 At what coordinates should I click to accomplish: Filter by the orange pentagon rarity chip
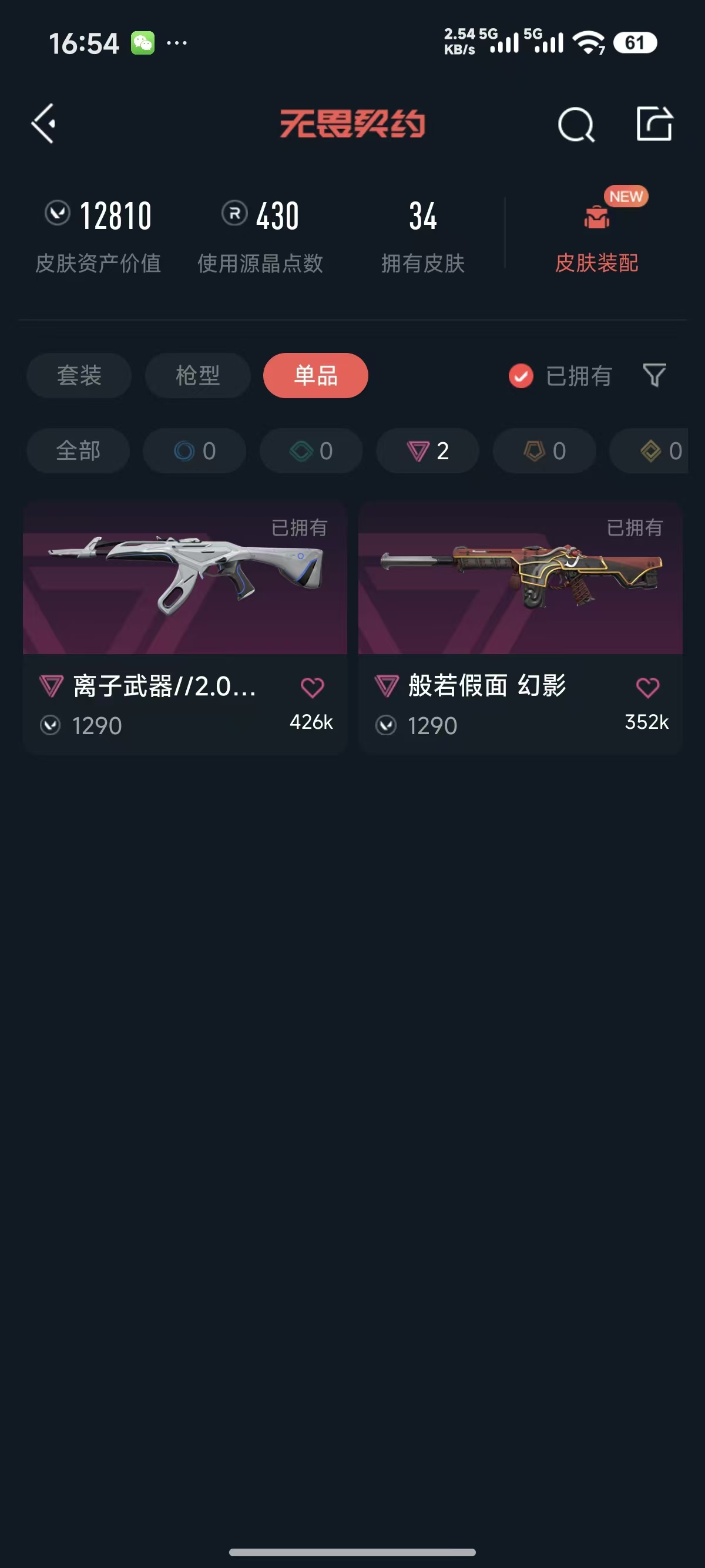coord(544,451)
